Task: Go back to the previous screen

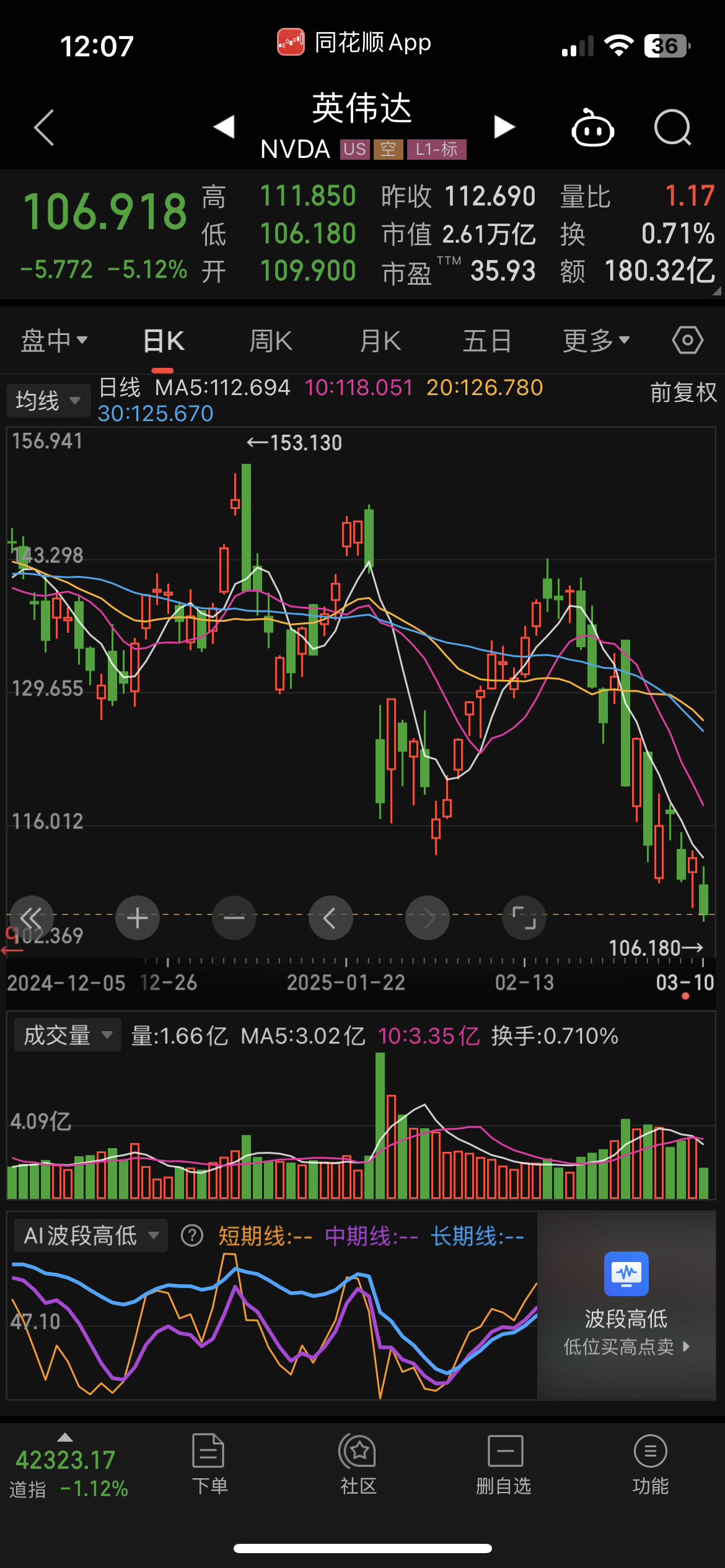Action: (x=45, y=128)
